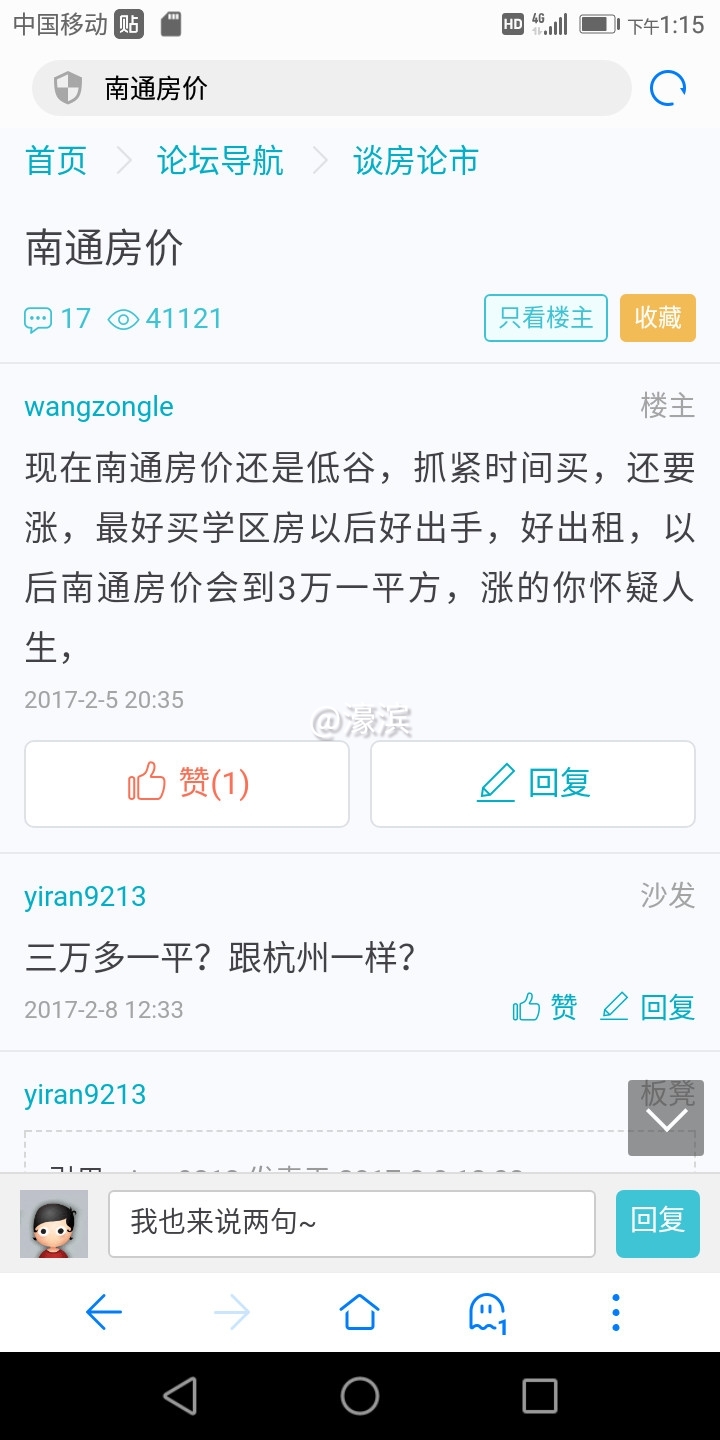This screenshot has height=1440, width=720.
Task: Tap the 我也来说两句~ input field
Action: [x=350, y=1223]
